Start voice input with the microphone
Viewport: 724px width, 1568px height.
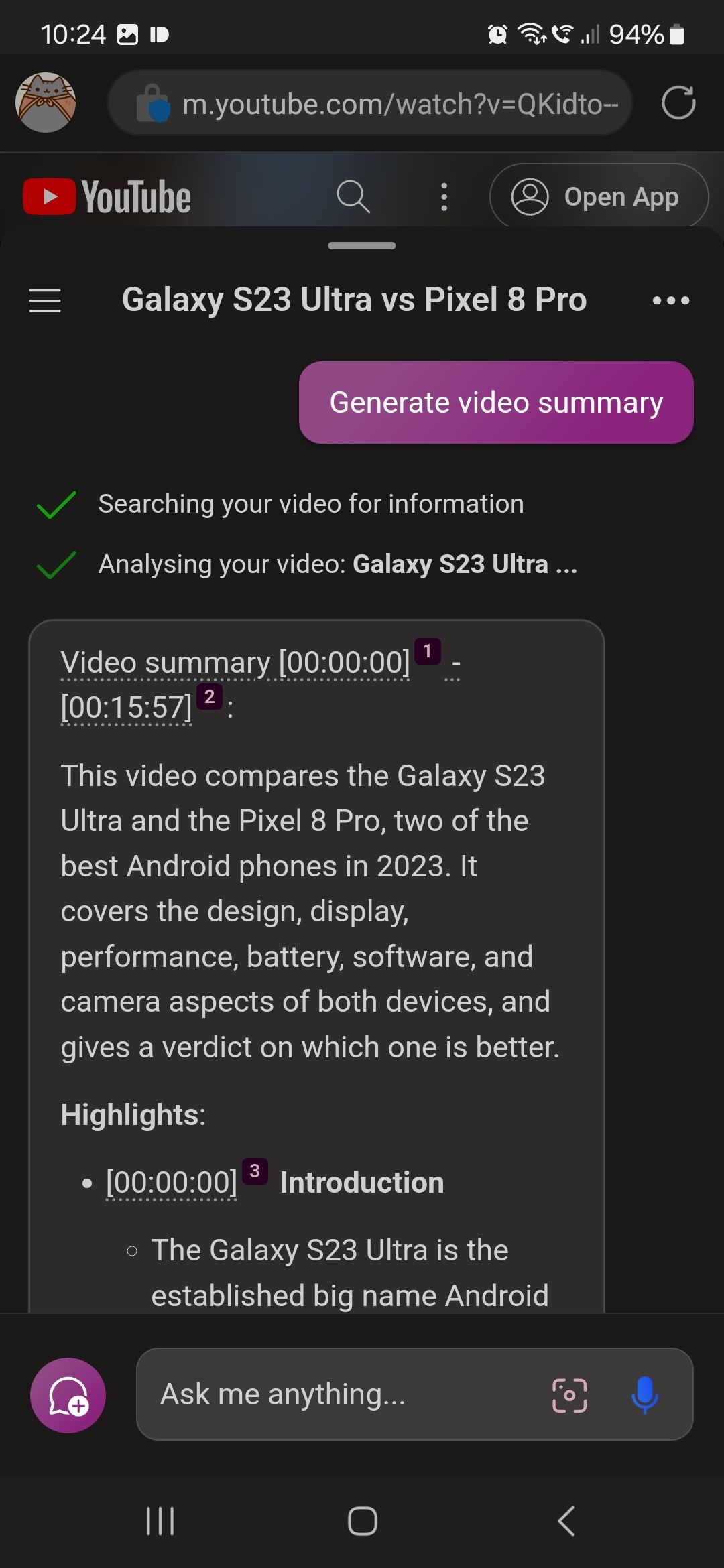click(644, 1395)
